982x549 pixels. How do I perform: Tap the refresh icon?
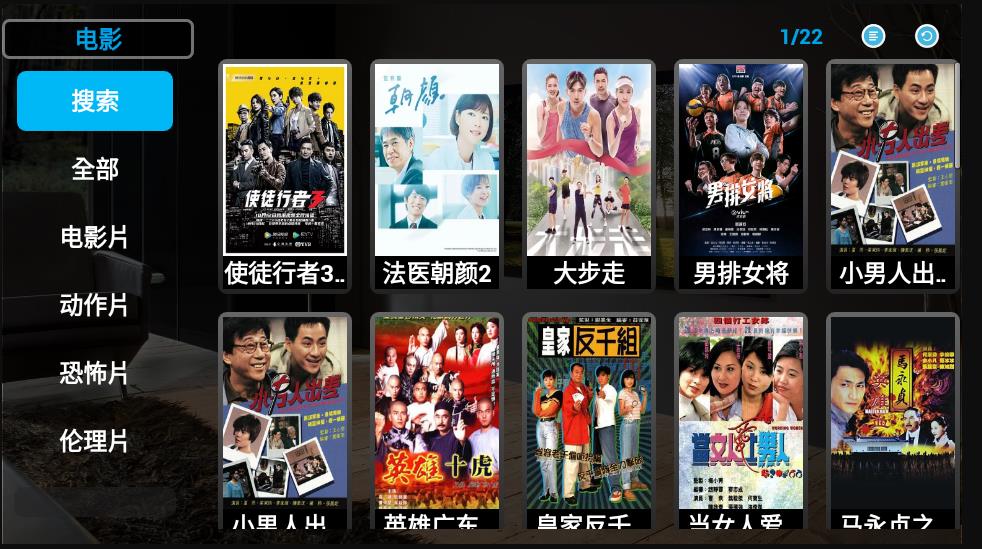(x=927, y=37)
